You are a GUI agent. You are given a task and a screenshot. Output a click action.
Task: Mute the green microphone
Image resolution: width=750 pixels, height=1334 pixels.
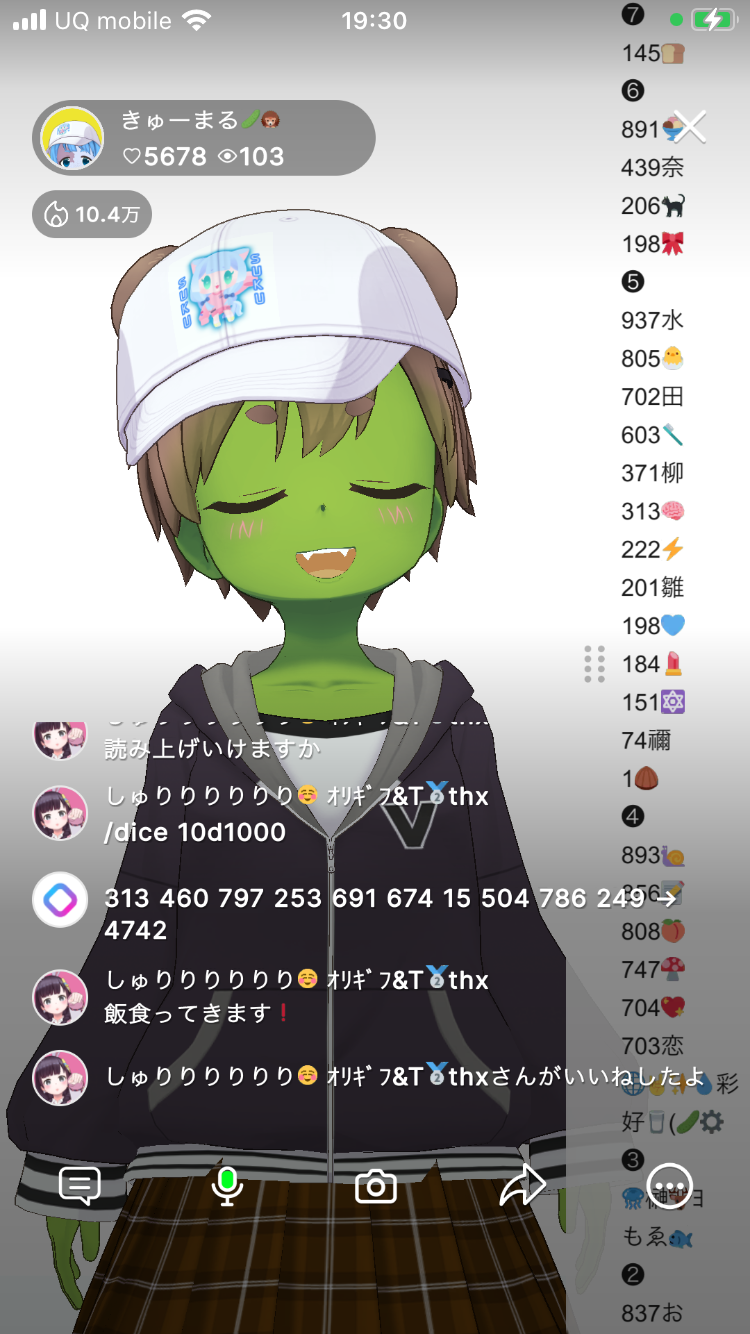(x=227, y=1186)
